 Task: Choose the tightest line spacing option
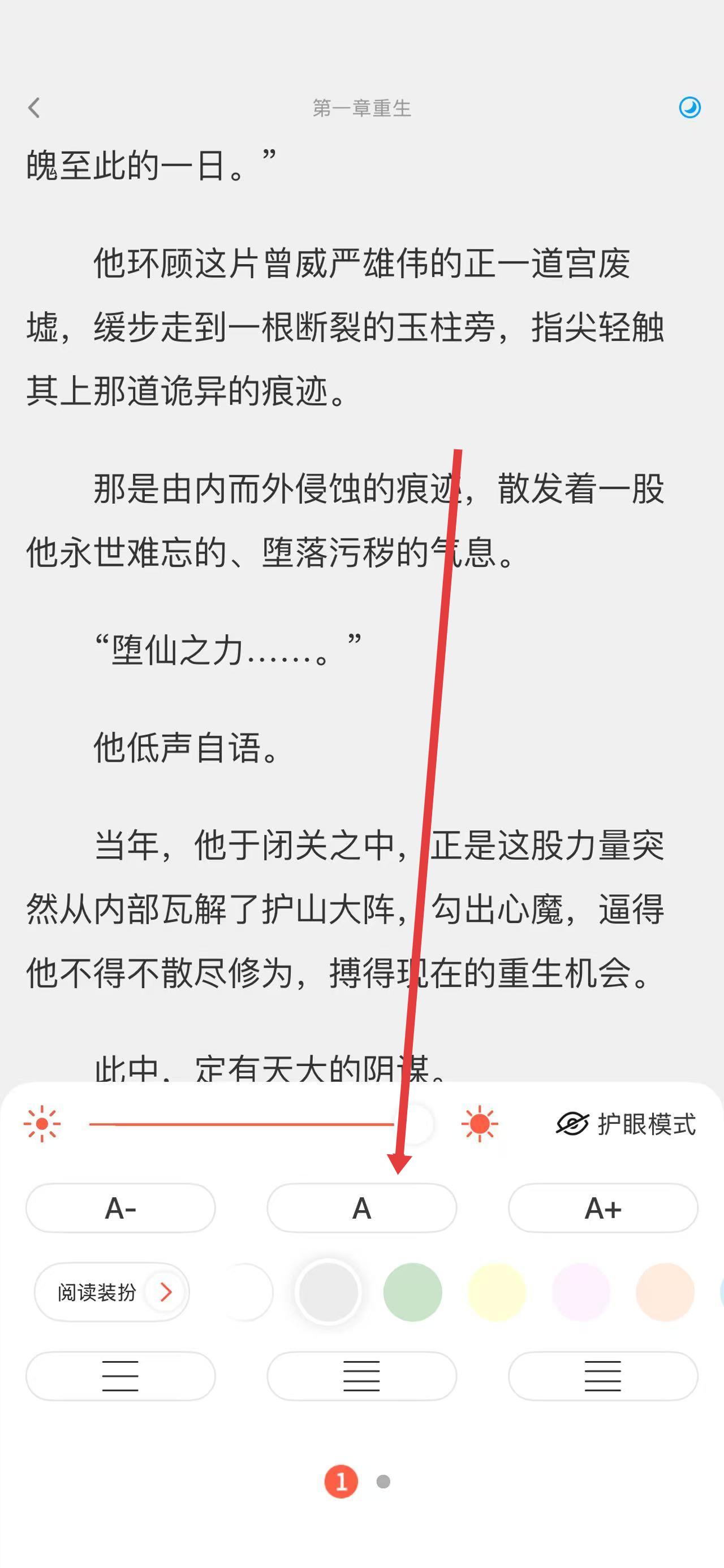[603, 1376]
